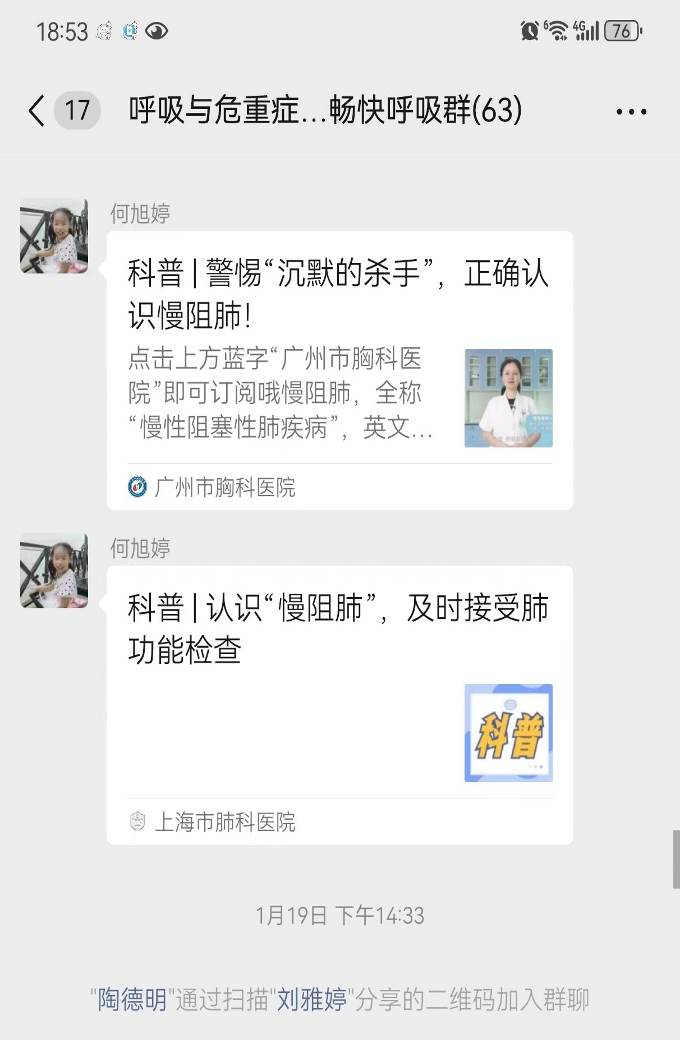680x1040 pixels.
Task: Go back to the chat list
Action: (x=37, y=110)
